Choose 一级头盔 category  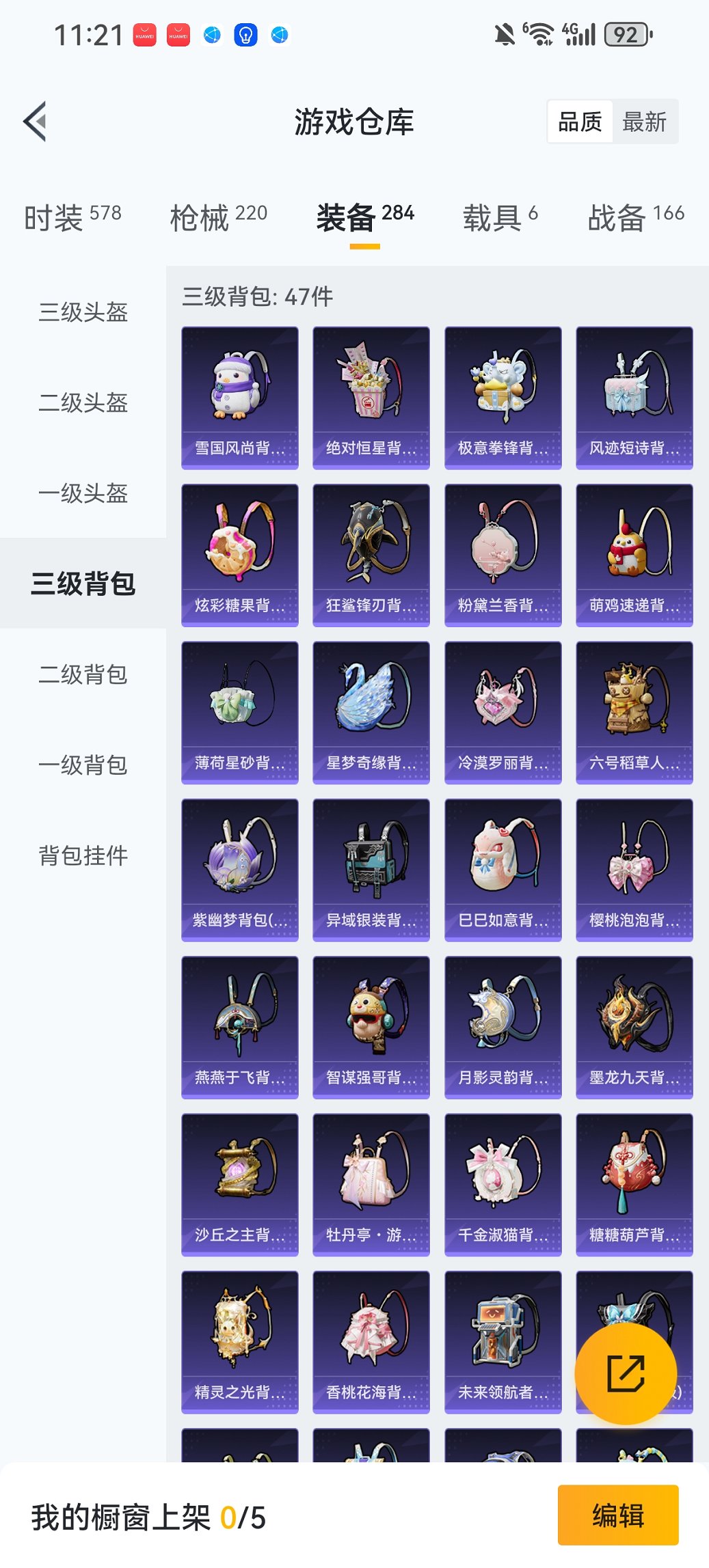(x=83, y=493)
